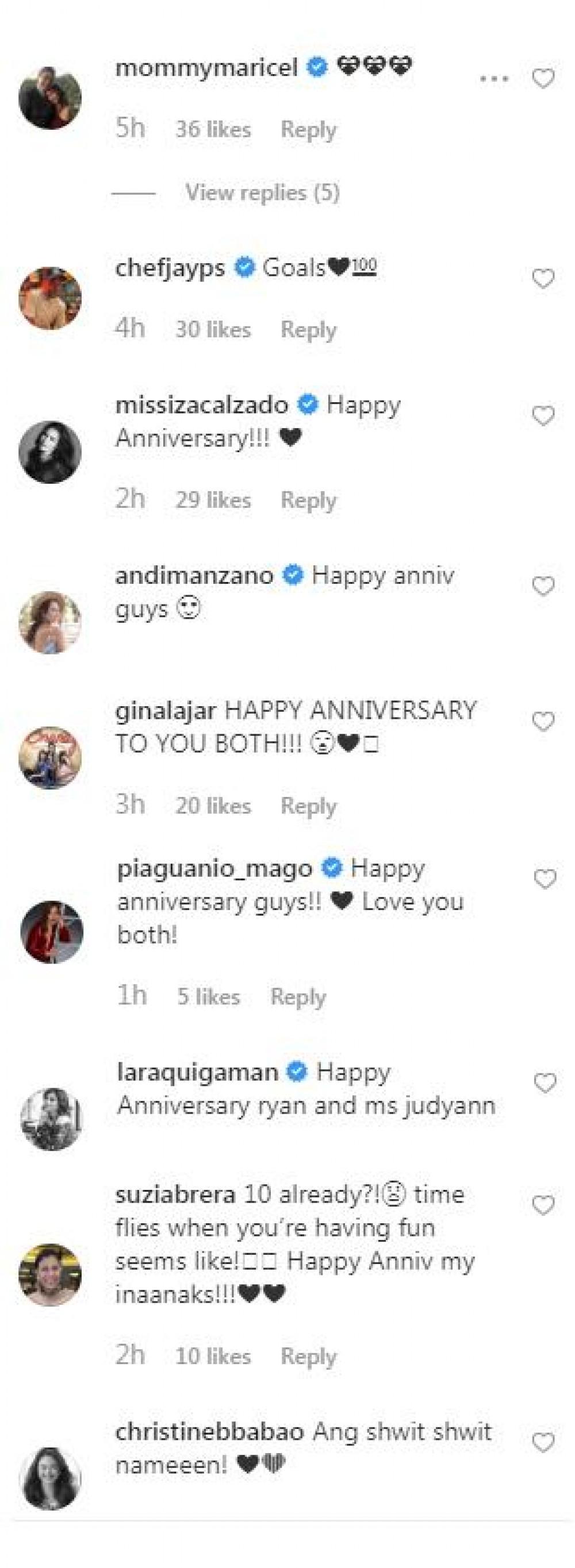Like piaguanio_mago's comment
This screenshot has width=575, height=1568.
(545, 880)
